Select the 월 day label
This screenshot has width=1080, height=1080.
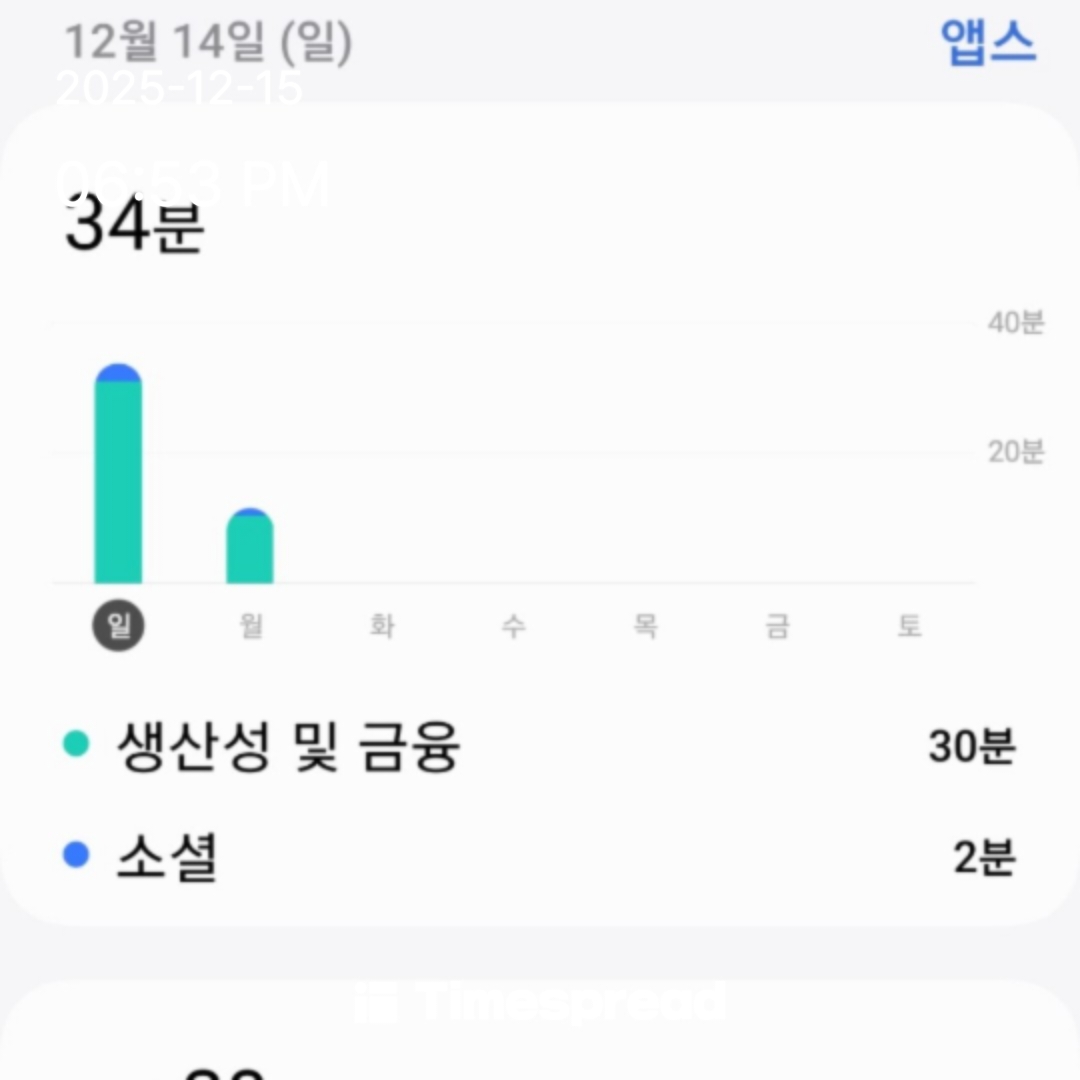click(x=250, y=627)
